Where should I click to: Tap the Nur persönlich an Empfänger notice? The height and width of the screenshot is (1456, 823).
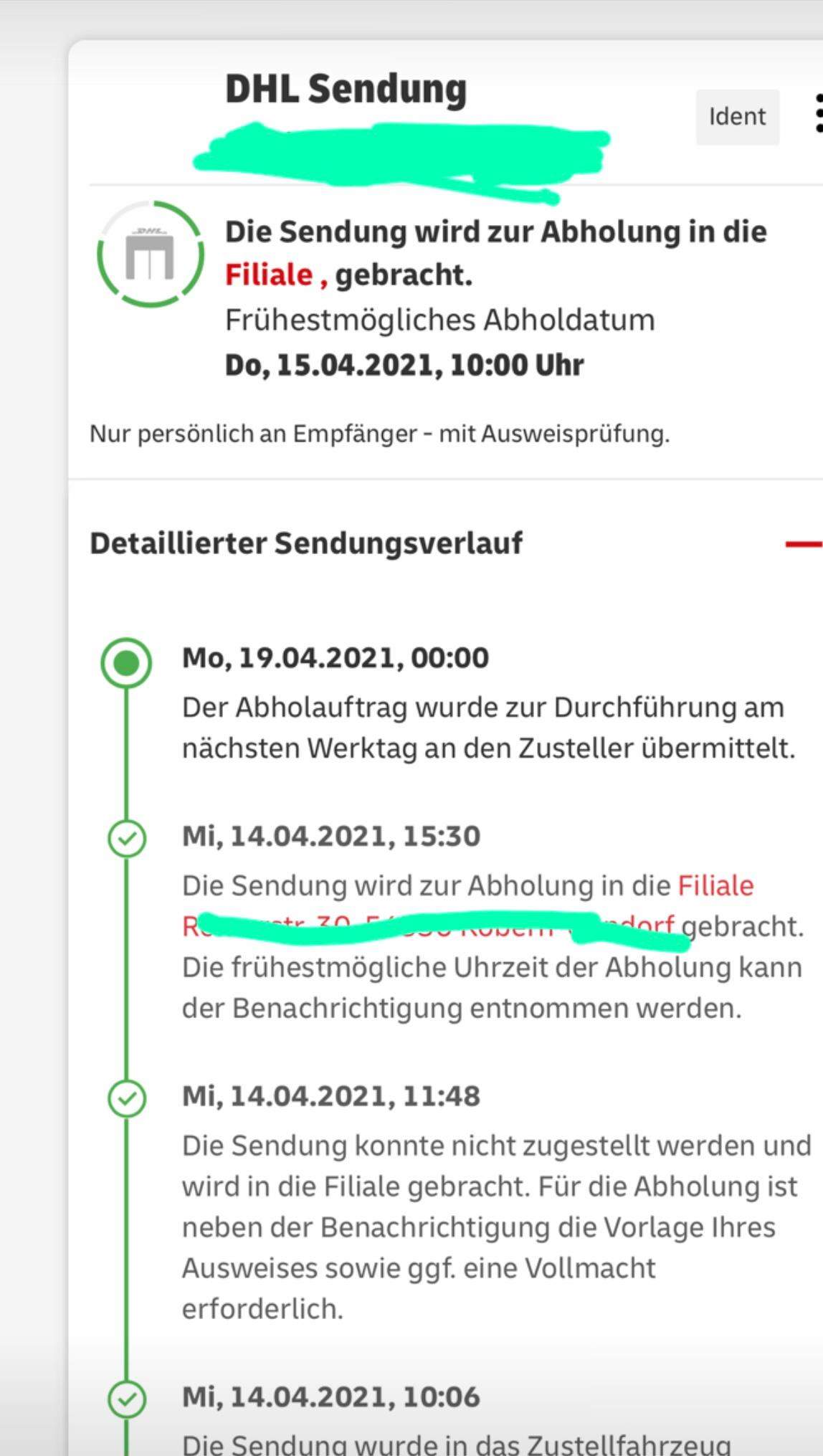pos(379,433)
